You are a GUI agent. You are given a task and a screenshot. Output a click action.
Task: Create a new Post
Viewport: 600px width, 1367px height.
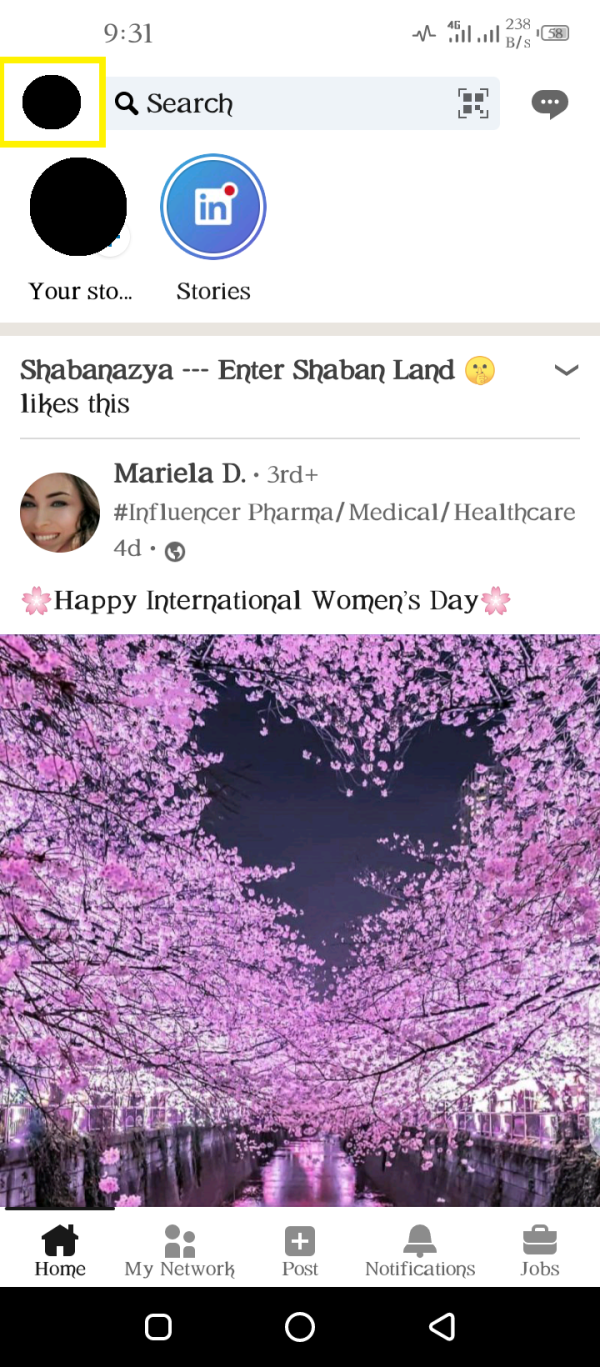[x=300, y=1251]
